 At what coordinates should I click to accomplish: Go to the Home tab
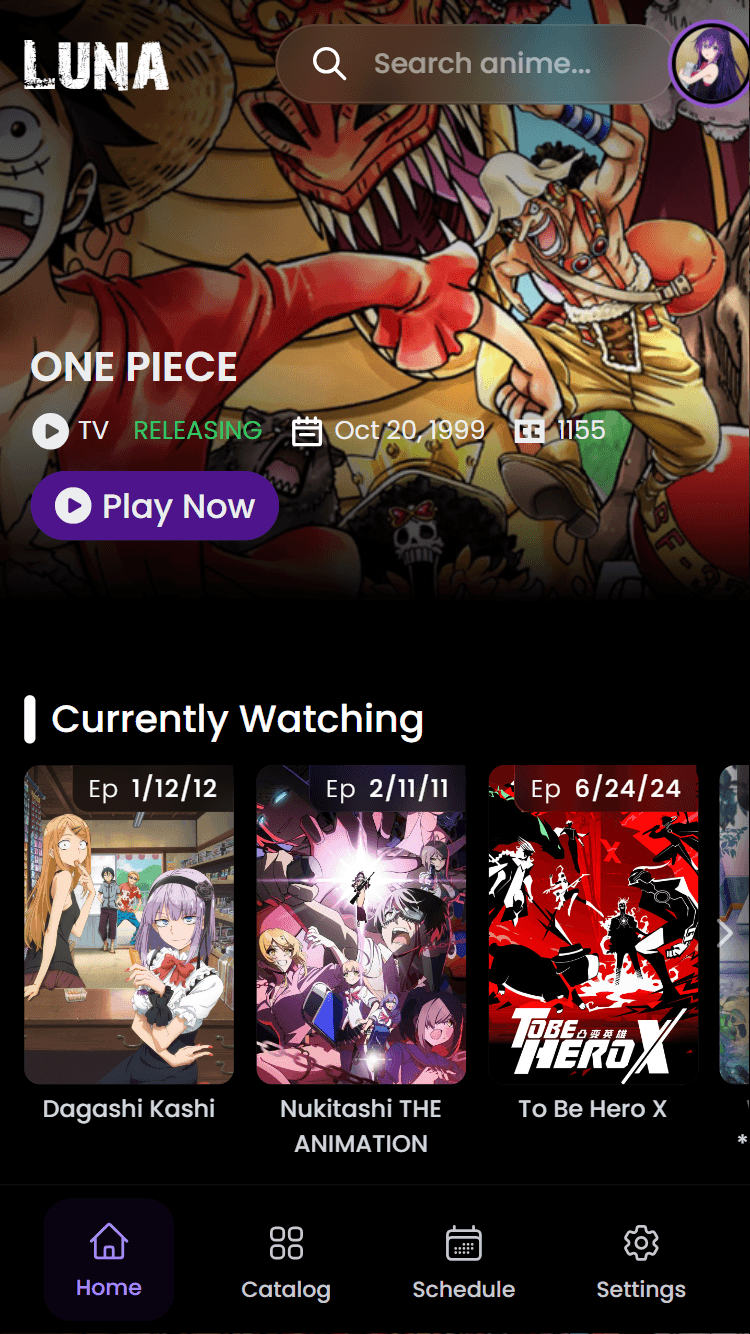click(x=109, y=1260)
